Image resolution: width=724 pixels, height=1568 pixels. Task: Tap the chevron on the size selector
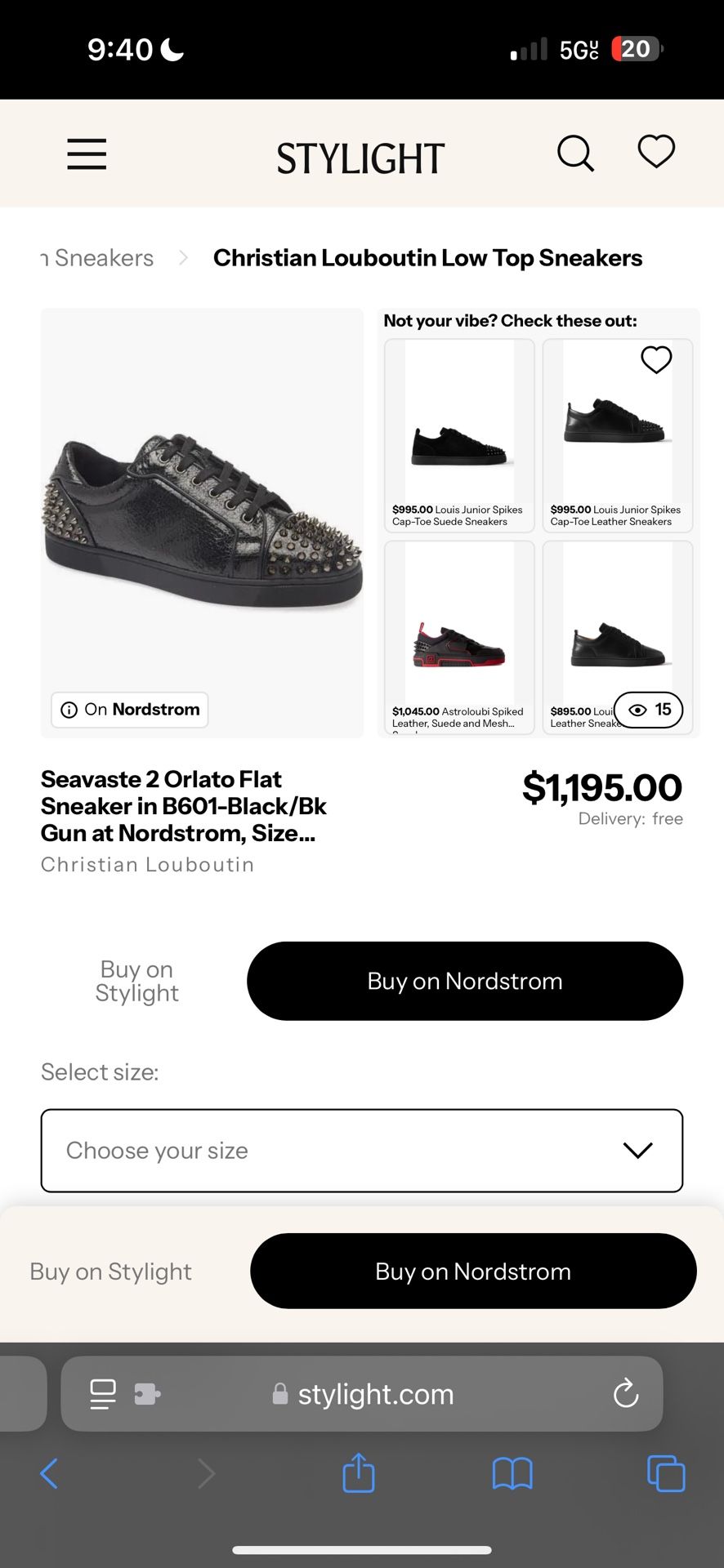[x=637, y=1151]
